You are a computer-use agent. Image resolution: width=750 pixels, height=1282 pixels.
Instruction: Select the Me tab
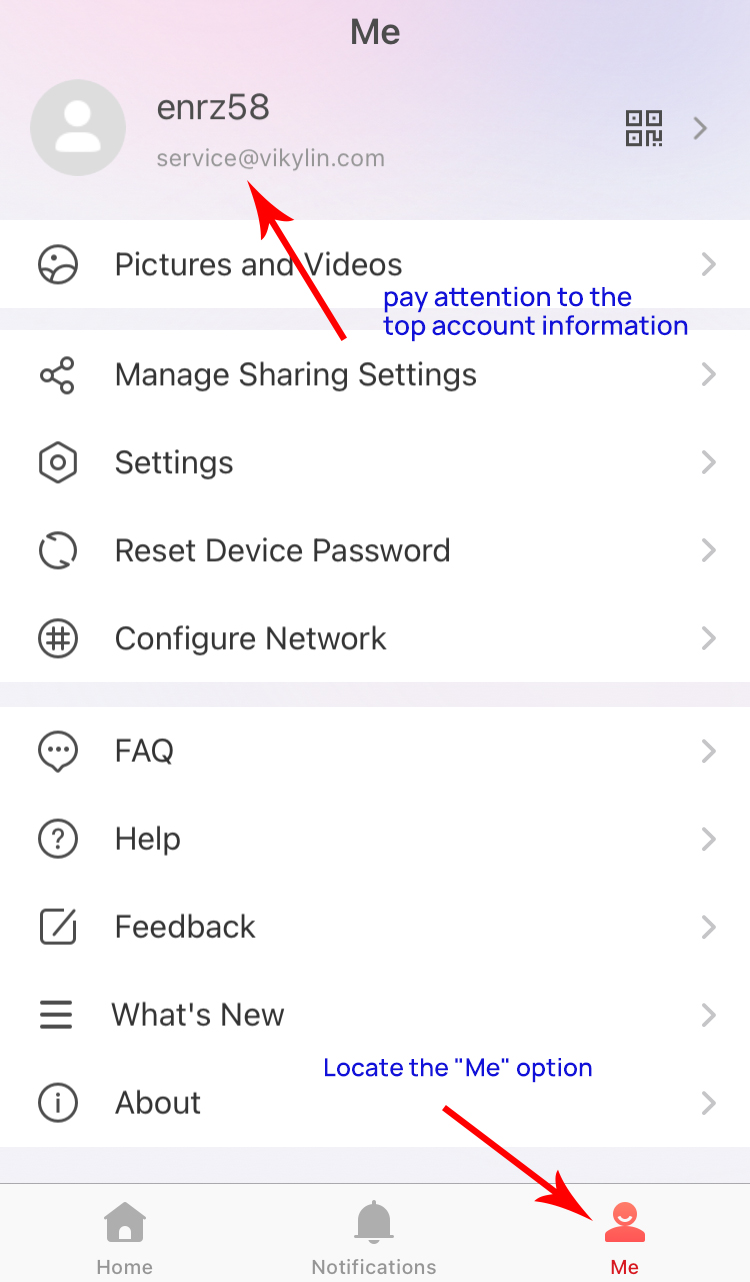click(x=625, y=1238)
